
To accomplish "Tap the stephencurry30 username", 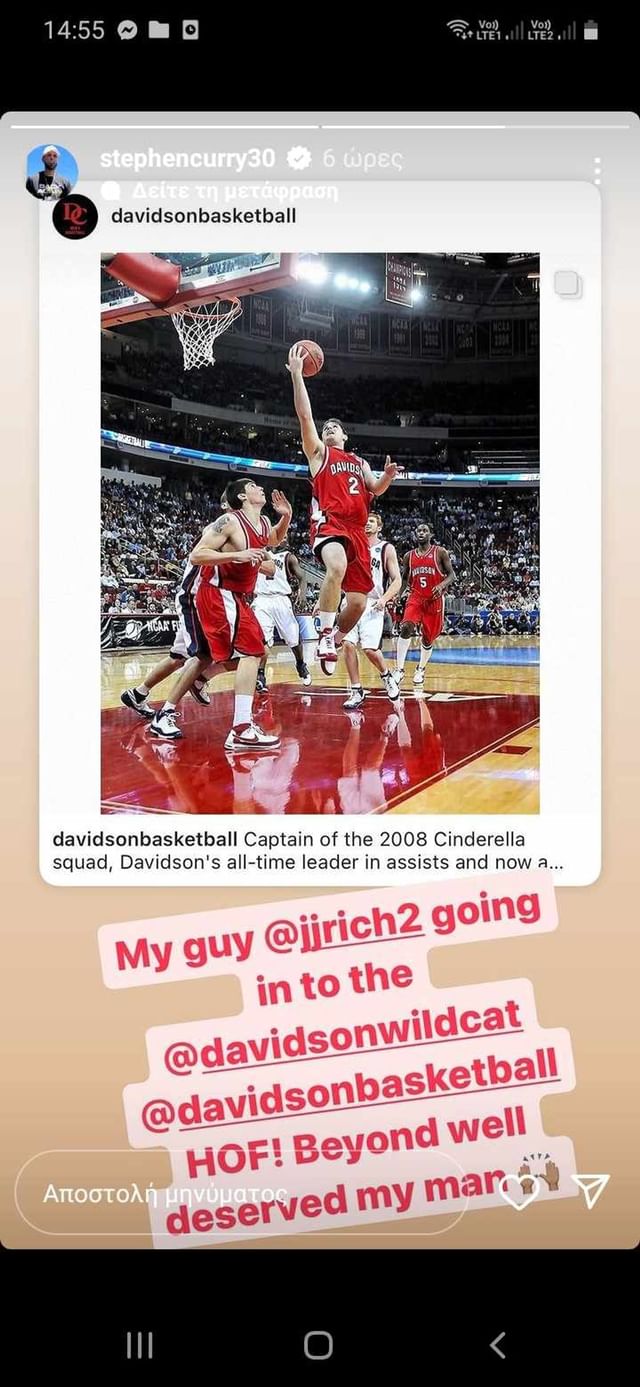I will tap(187, 158).
